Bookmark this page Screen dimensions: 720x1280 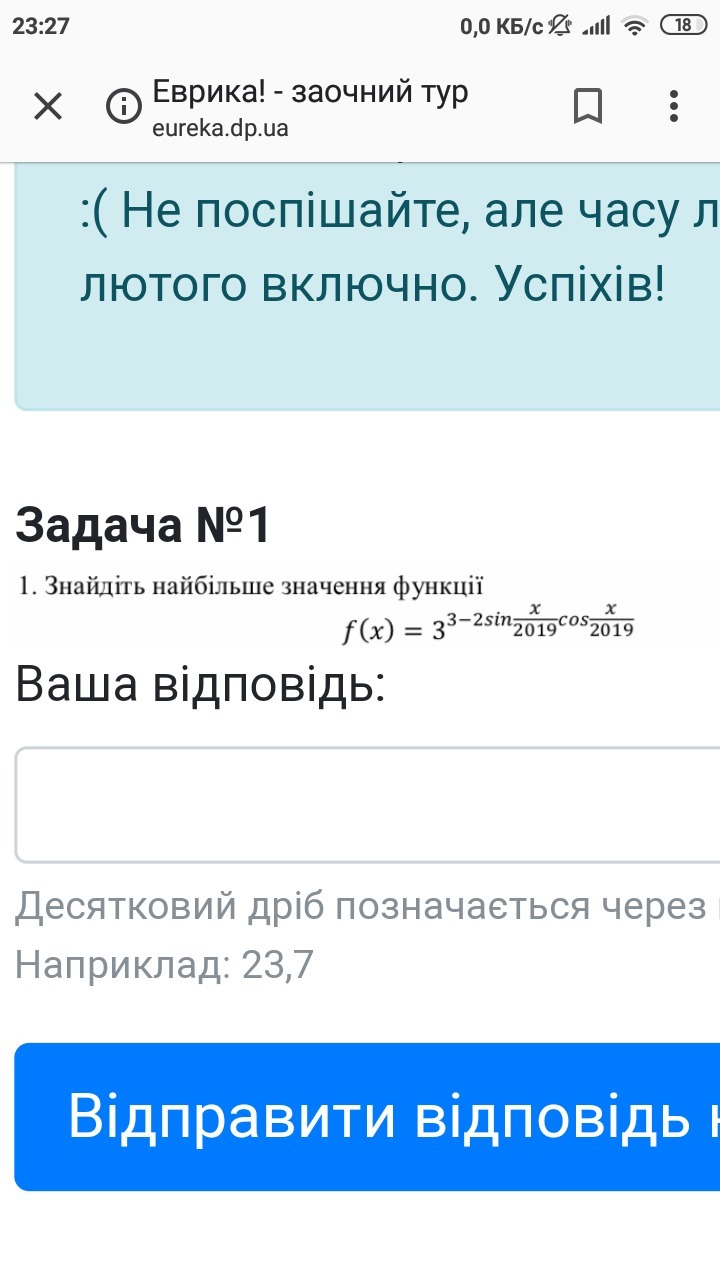coord(588,106)
